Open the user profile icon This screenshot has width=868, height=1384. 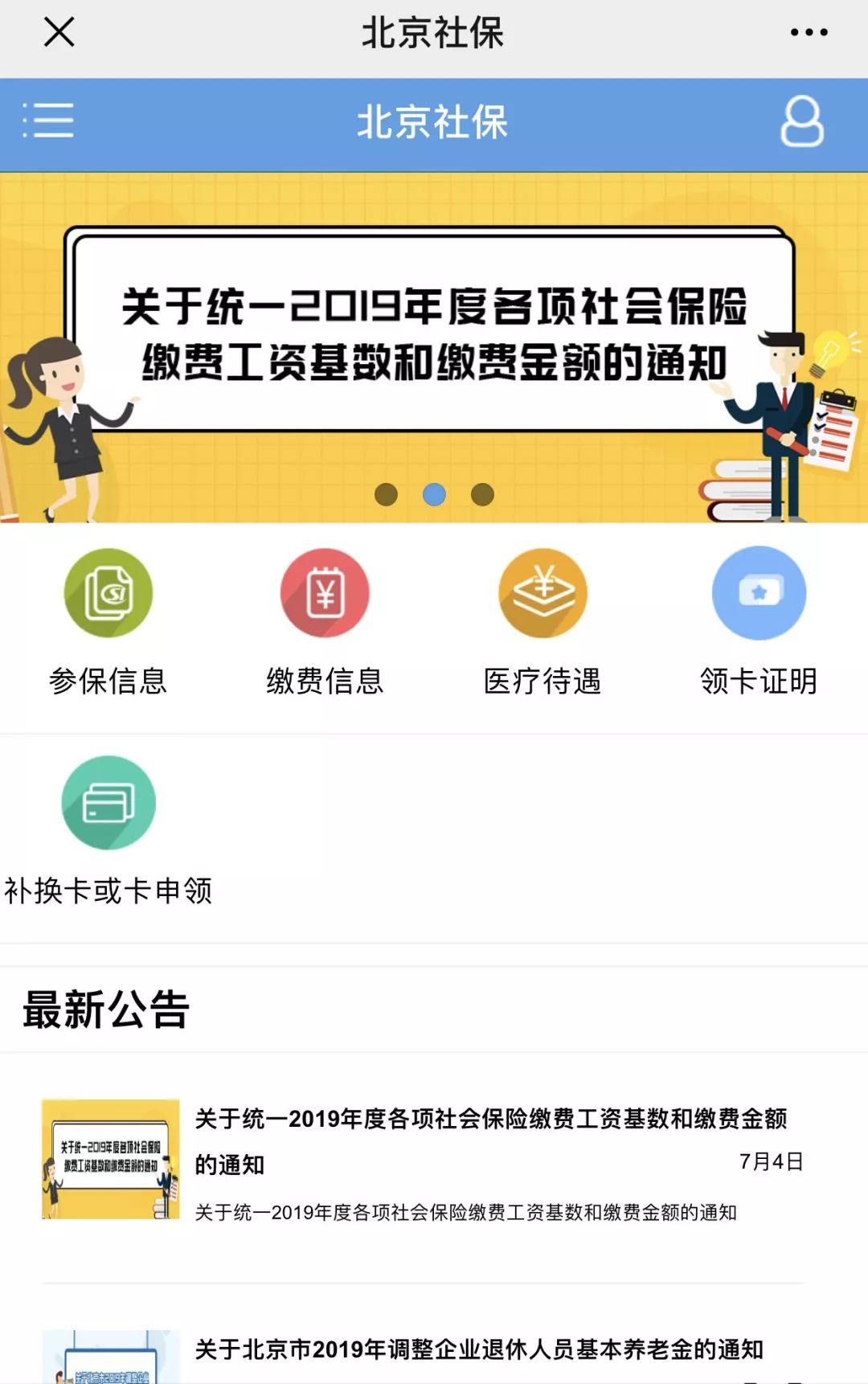click(801, 122)
